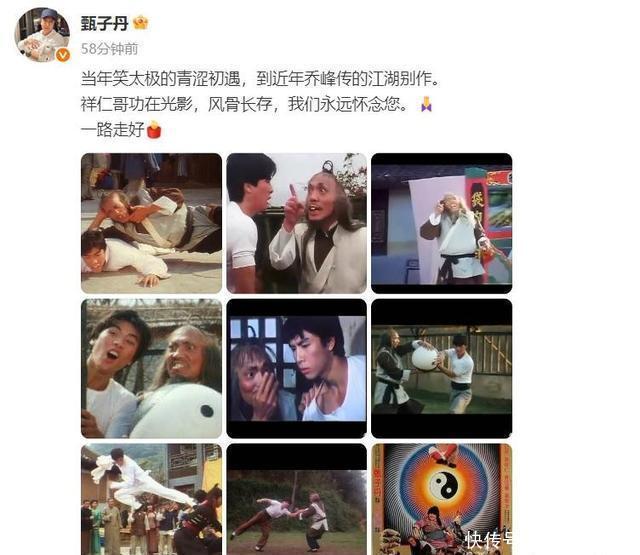Viewport: 640px width, 555px height.
Task: Open photo of white-robed old man by stall
Action: tap(441, 223)
